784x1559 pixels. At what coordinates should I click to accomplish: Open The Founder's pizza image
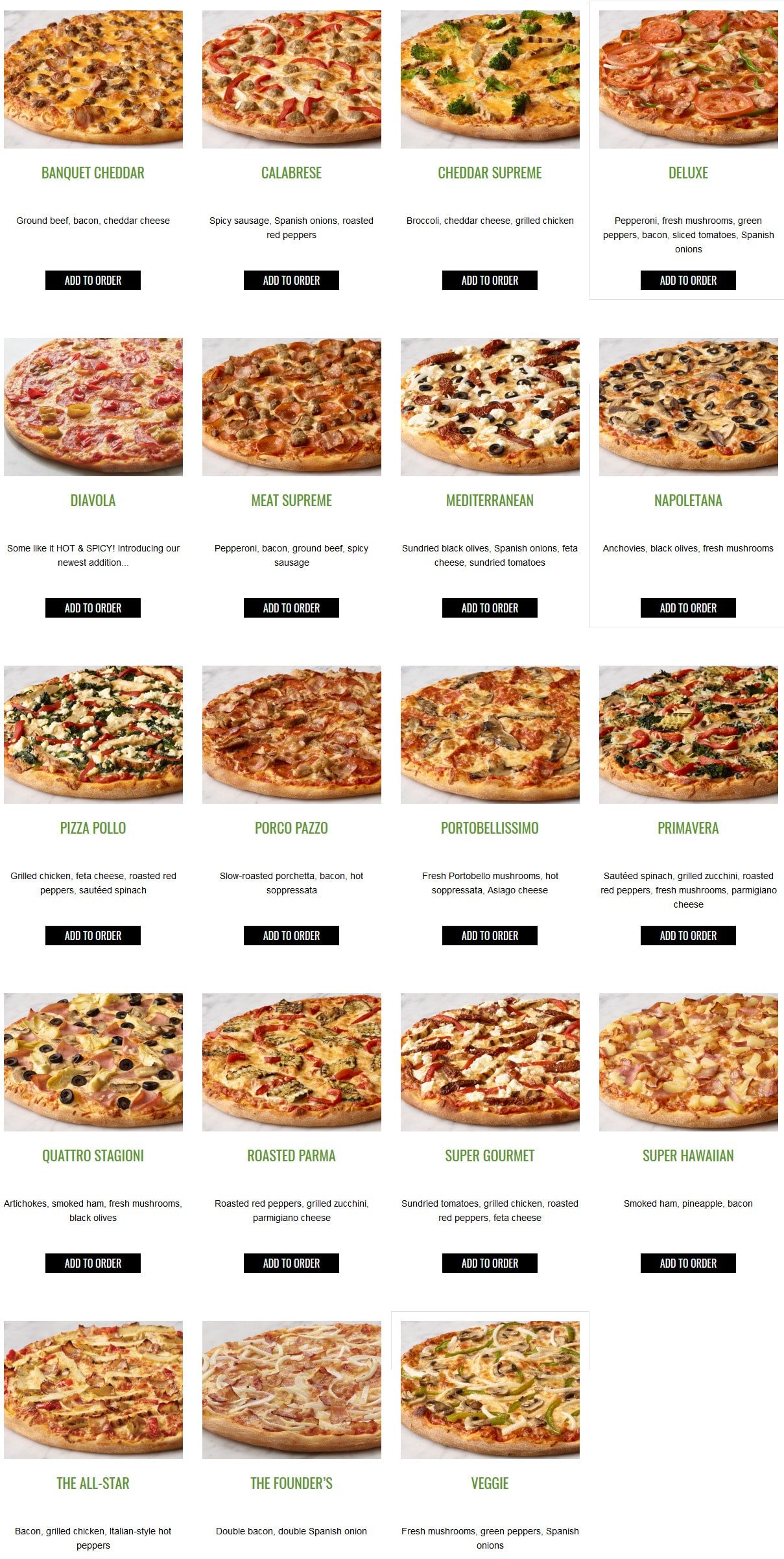291,1390
